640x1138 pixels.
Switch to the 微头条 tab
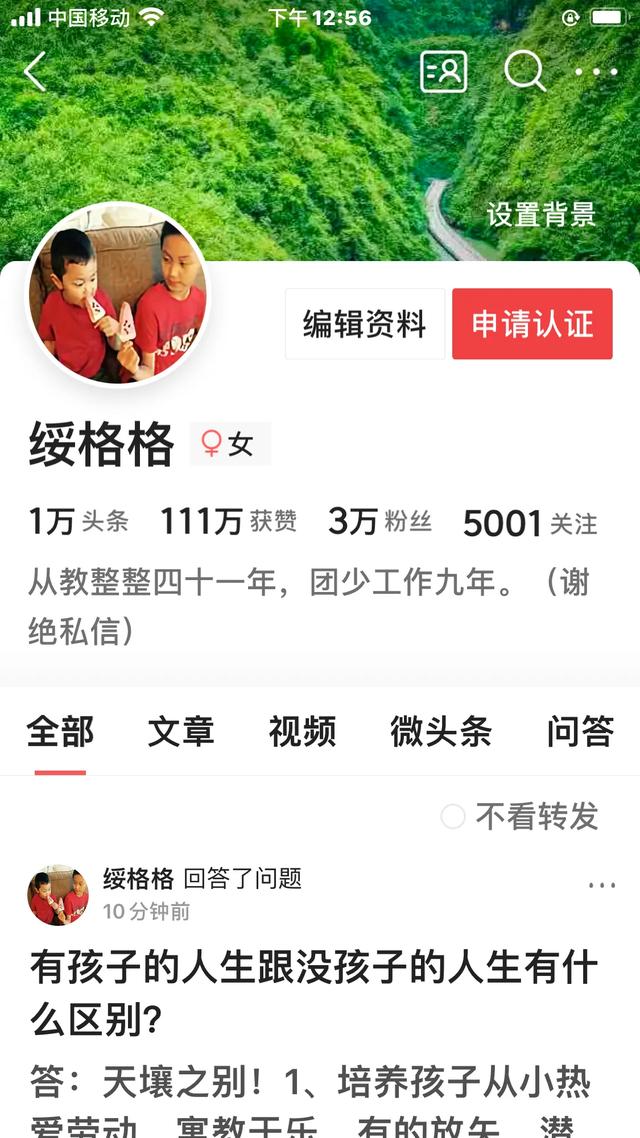click(x=441, y=731)
